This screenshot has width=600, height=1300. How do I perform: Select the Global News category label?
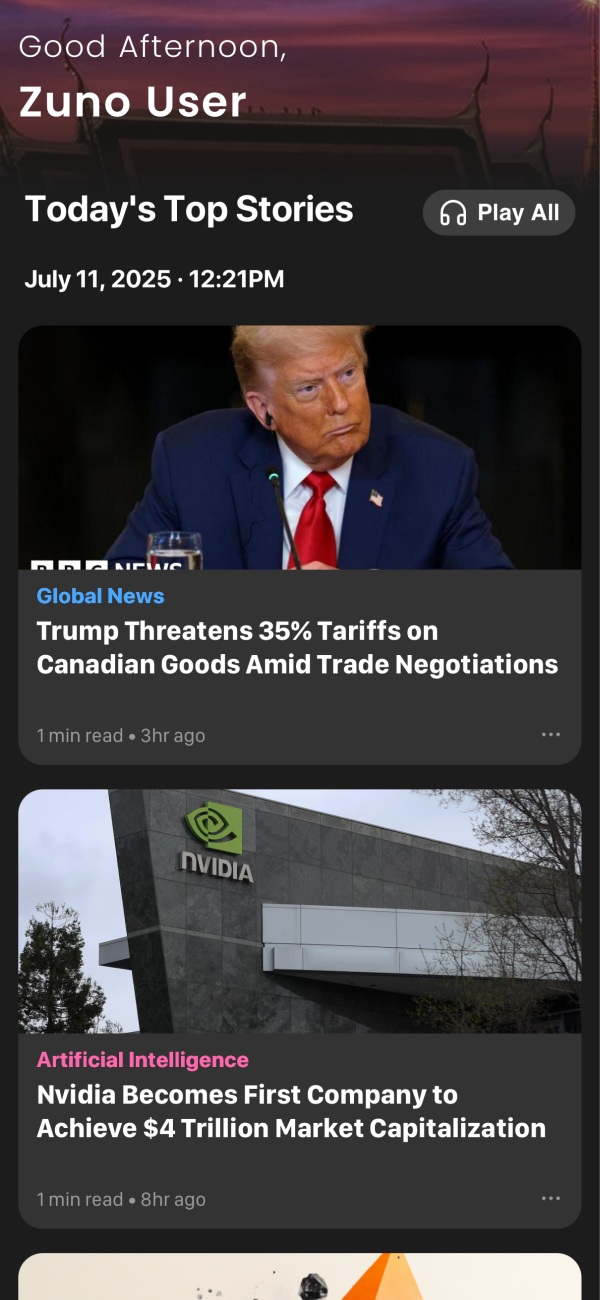100,596
